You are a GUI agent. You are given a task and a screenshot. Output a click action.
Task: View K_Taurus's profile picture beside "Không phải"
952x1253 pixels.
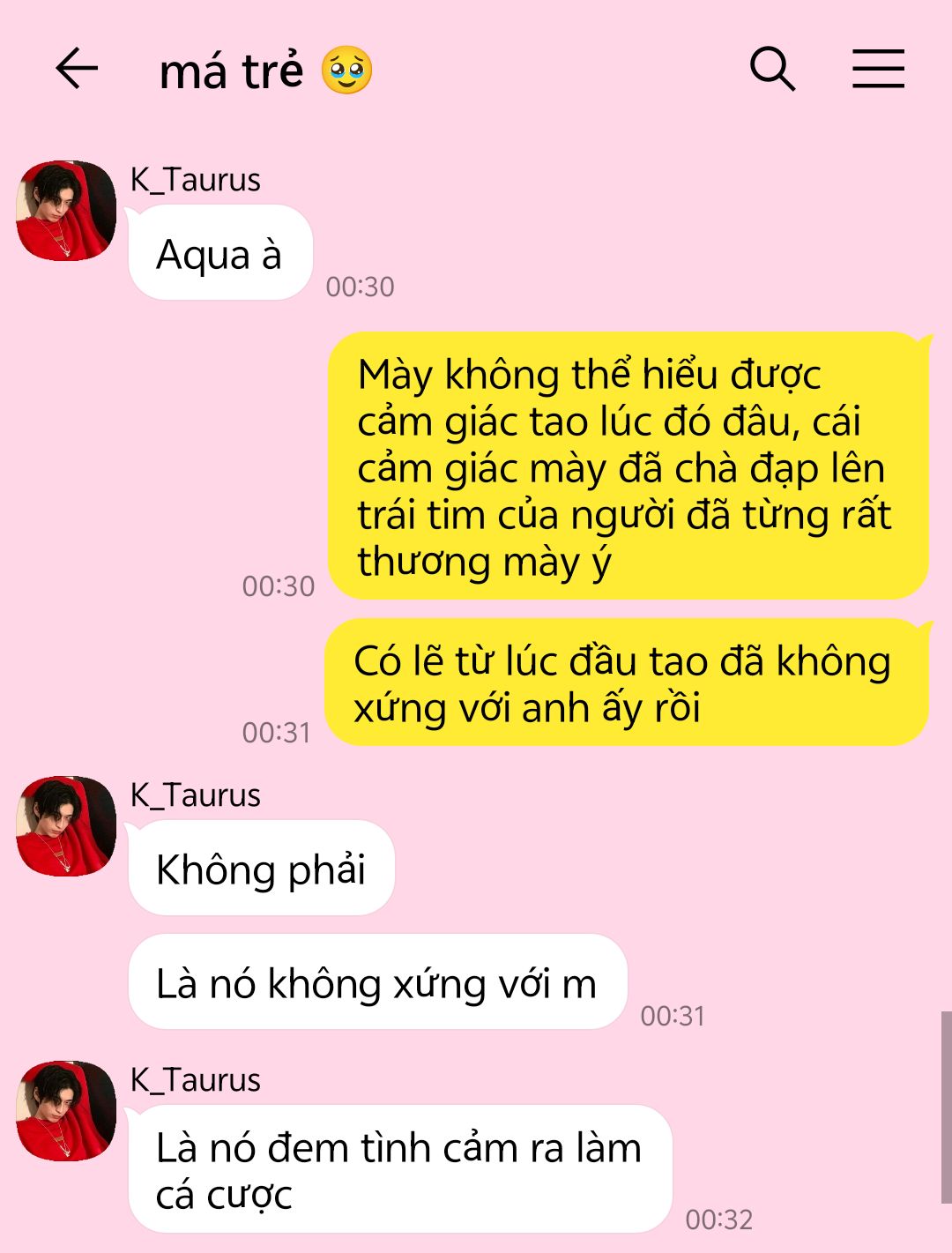[x=66, y=826]
